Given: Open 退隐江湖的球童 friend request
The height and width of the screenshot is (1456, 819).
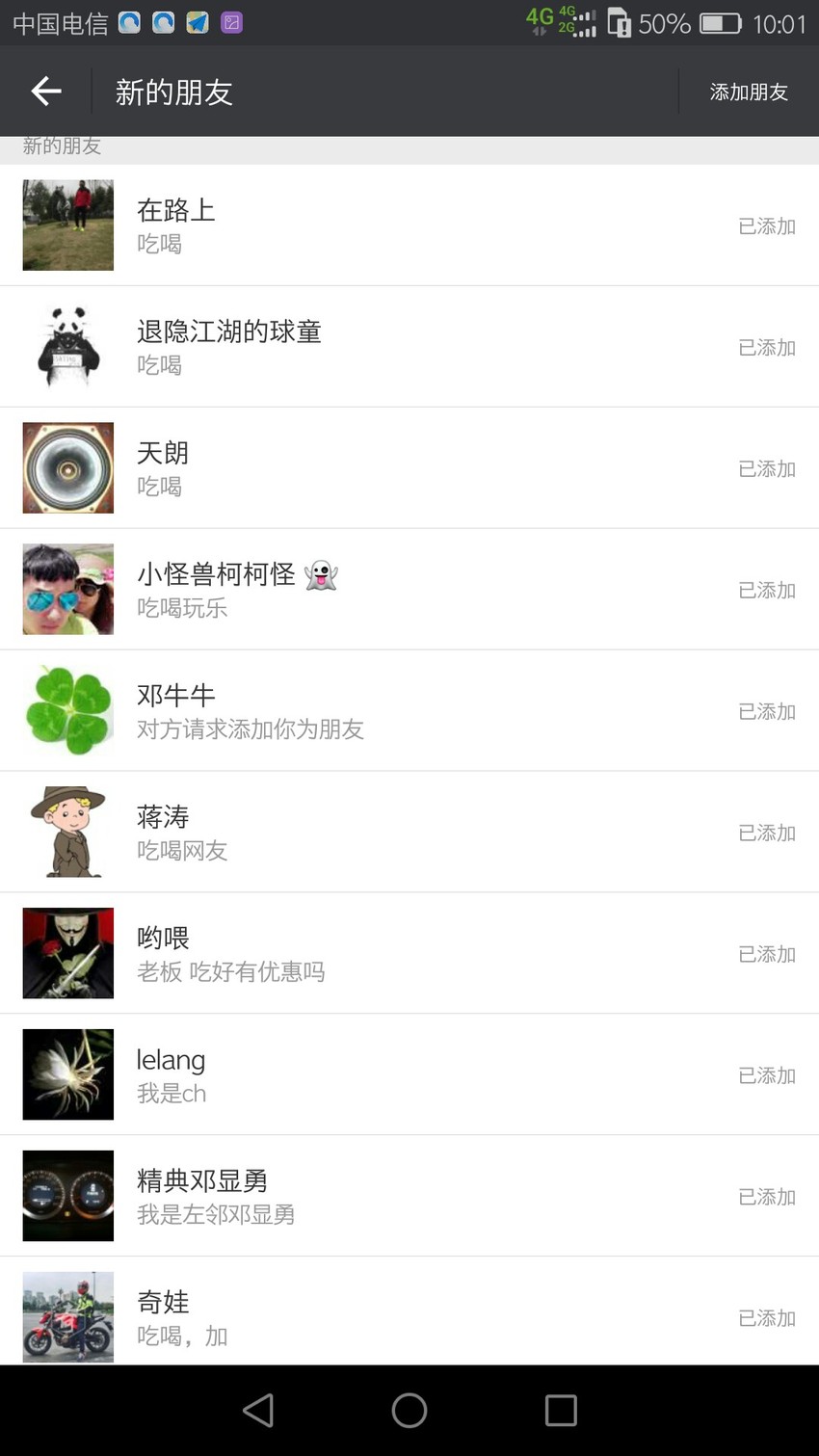Looking at the screenshot, I should [x=409, y=347].
